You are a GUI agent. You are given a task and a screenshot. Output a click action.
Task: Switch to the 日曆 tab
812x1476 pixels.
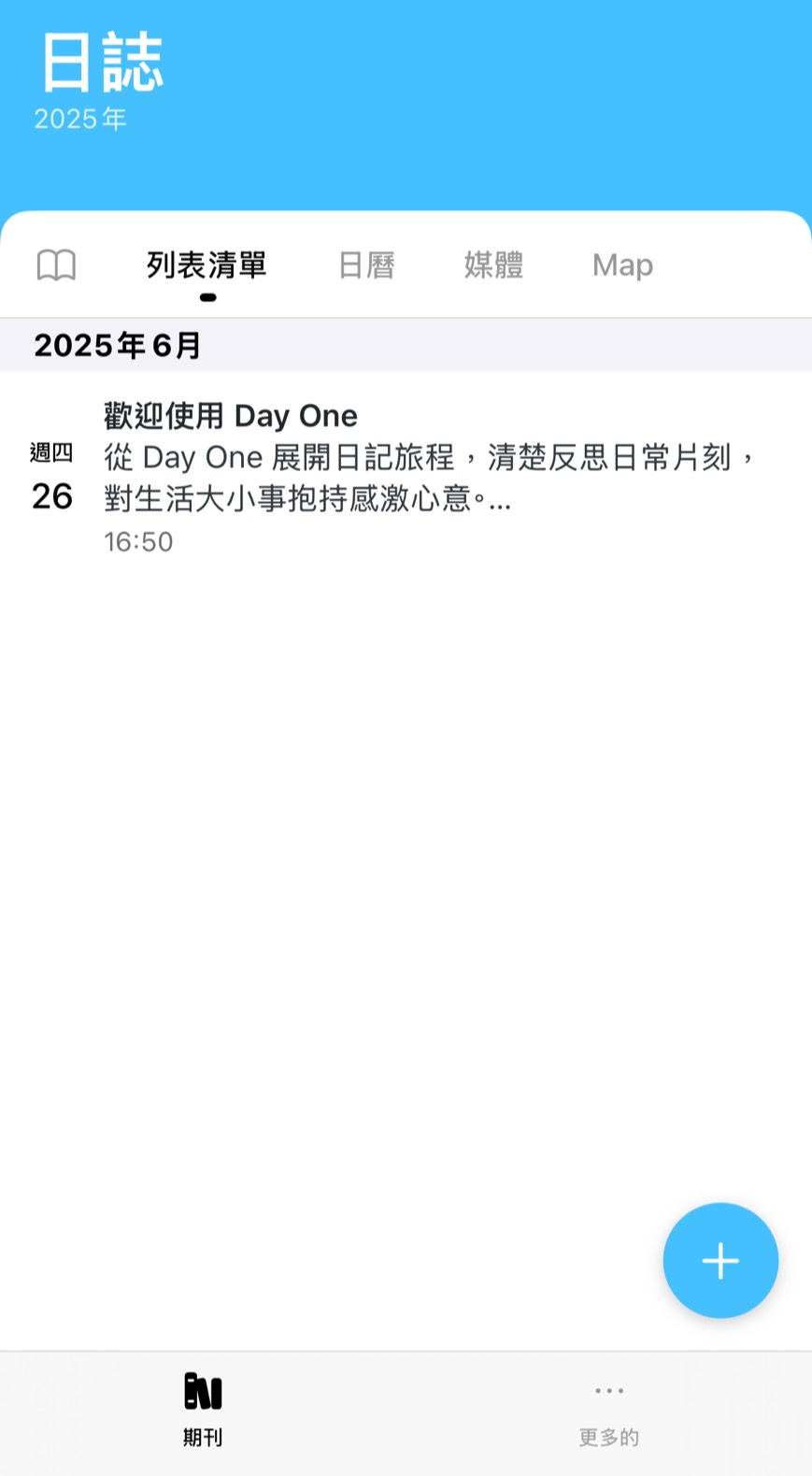366,266
